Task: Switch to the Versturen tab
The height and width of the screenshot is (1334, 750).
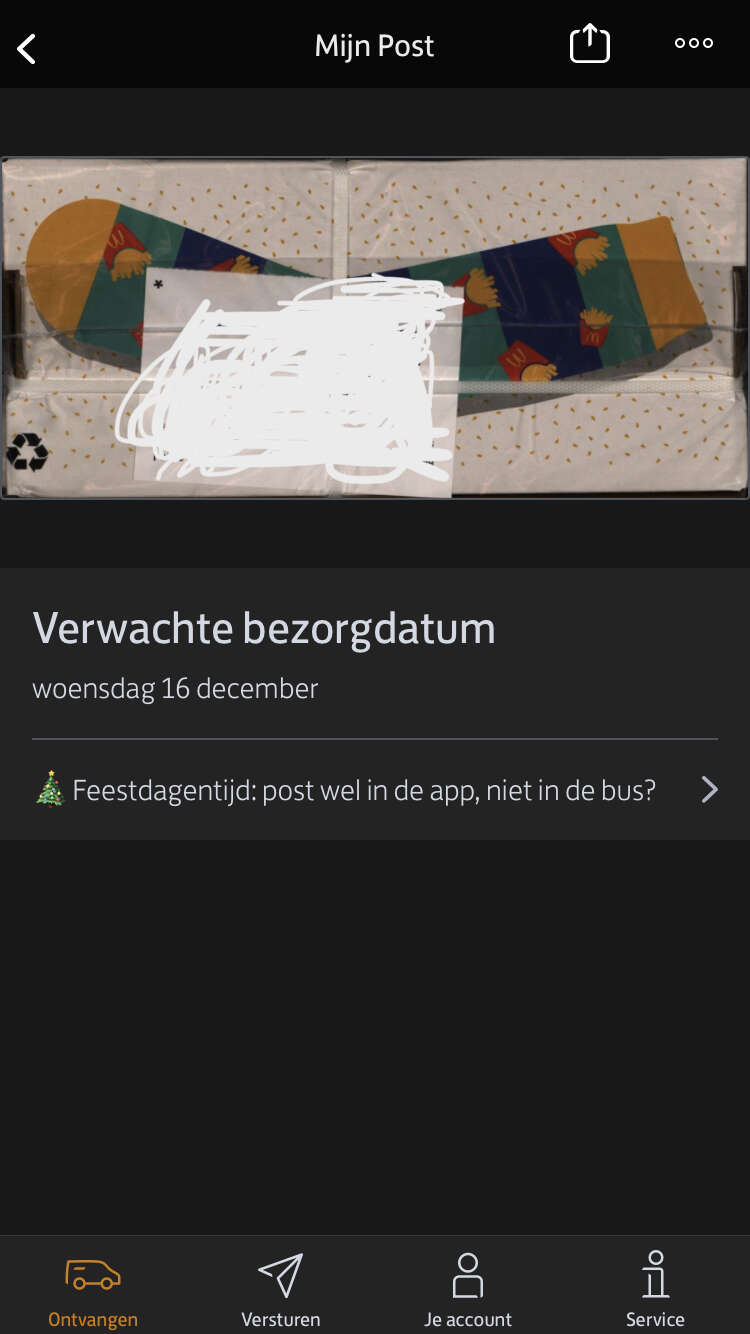Action: coord(281,1291)
